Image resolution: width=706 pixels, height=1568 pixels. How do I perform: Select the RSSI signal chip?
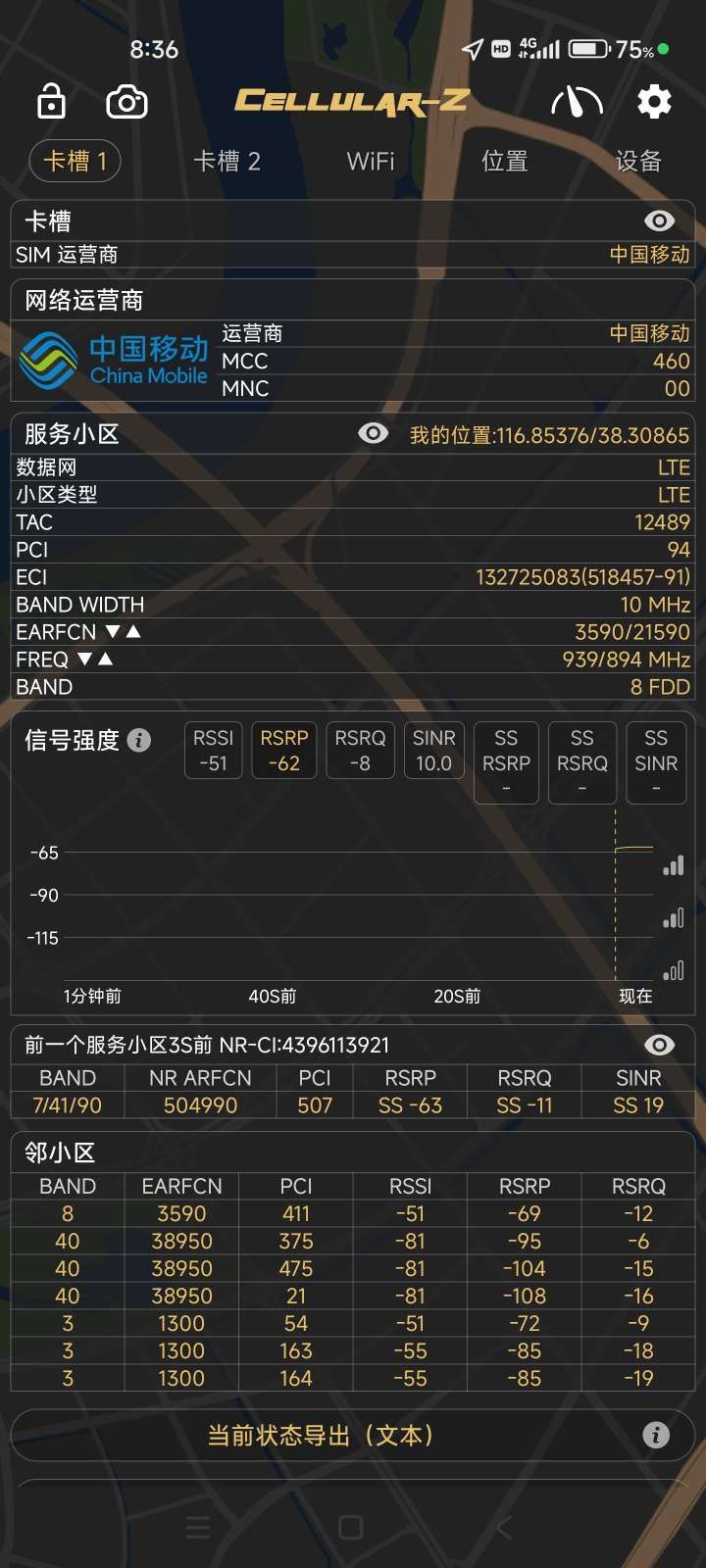[x=213, y=751]
